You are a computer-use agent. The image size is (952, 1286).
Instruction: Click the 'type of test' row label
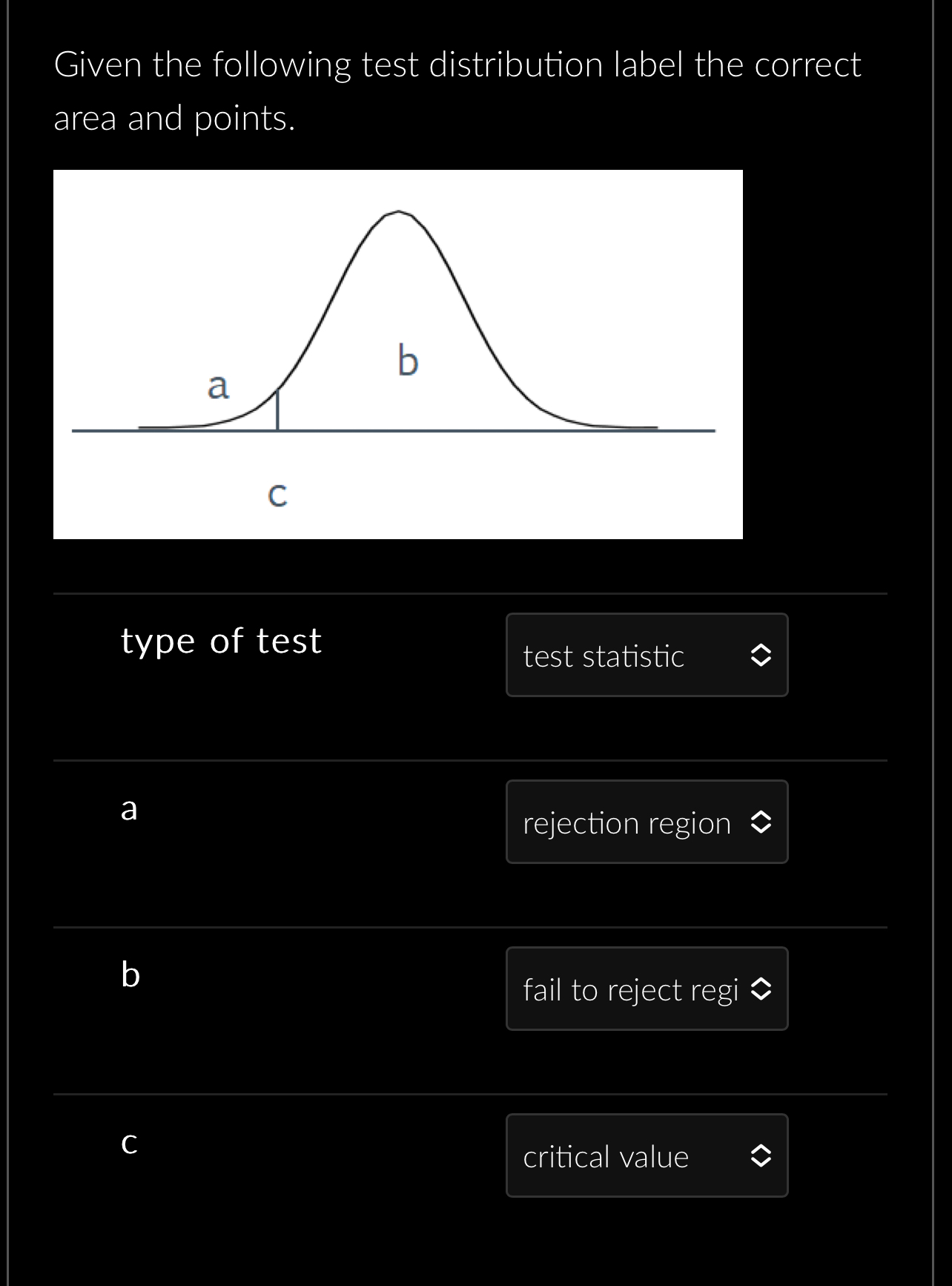(x=222, y=640)
